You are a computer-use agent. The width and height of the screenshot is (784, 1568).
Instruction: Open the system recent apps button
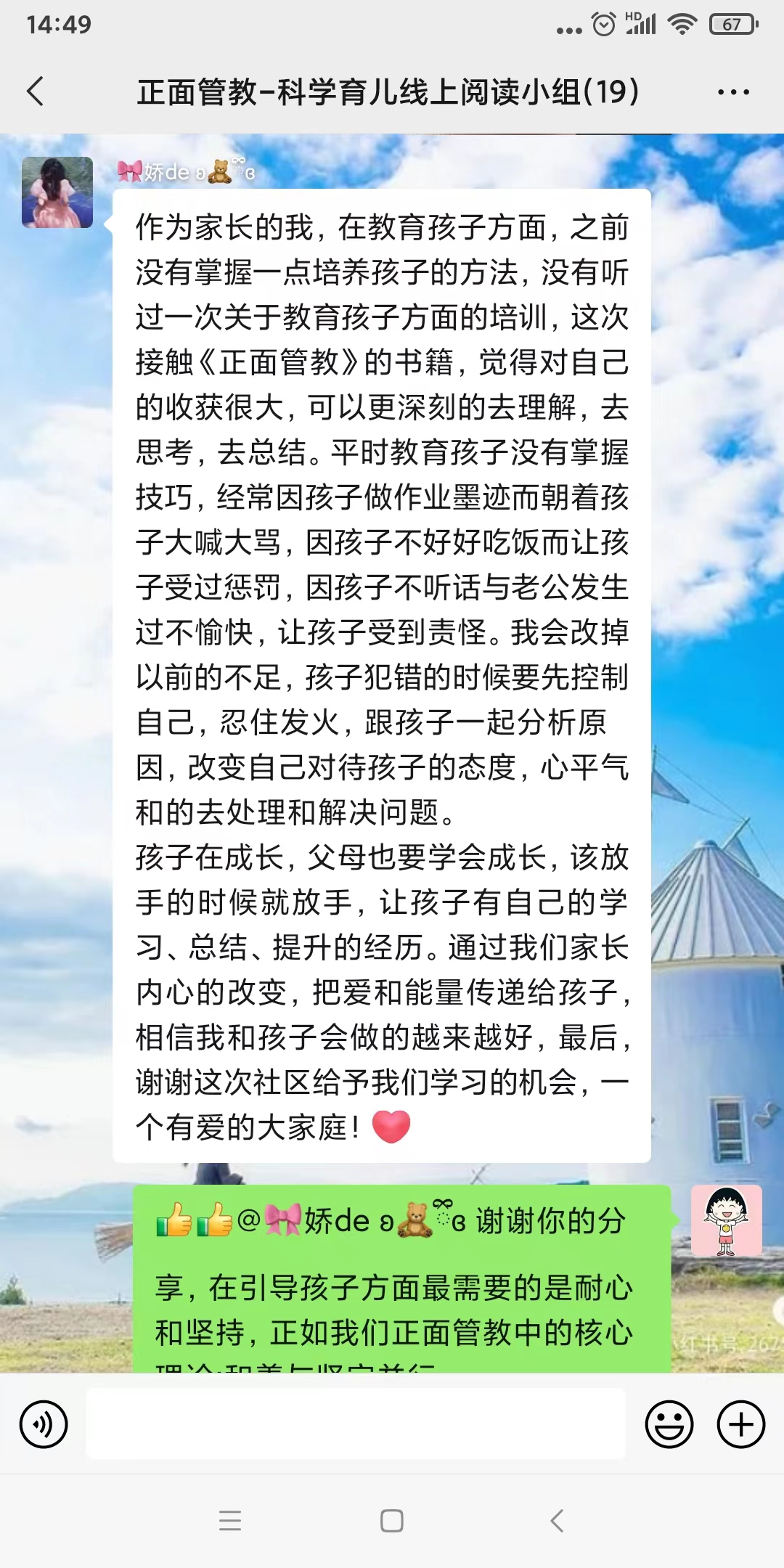tap(230, 1521)
